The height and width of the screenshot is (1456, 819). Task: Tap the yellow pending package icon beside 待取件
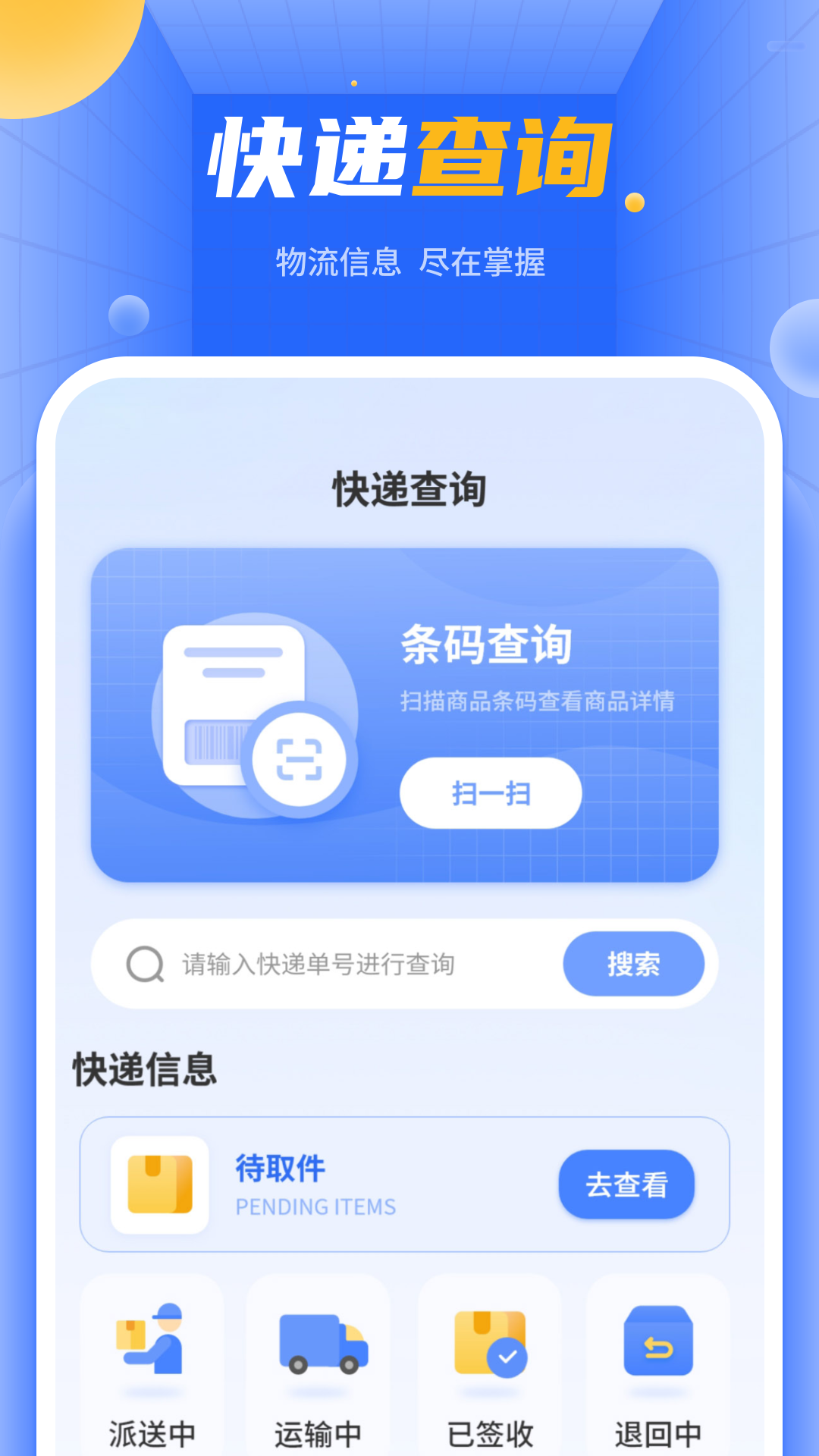point(158,1185)
